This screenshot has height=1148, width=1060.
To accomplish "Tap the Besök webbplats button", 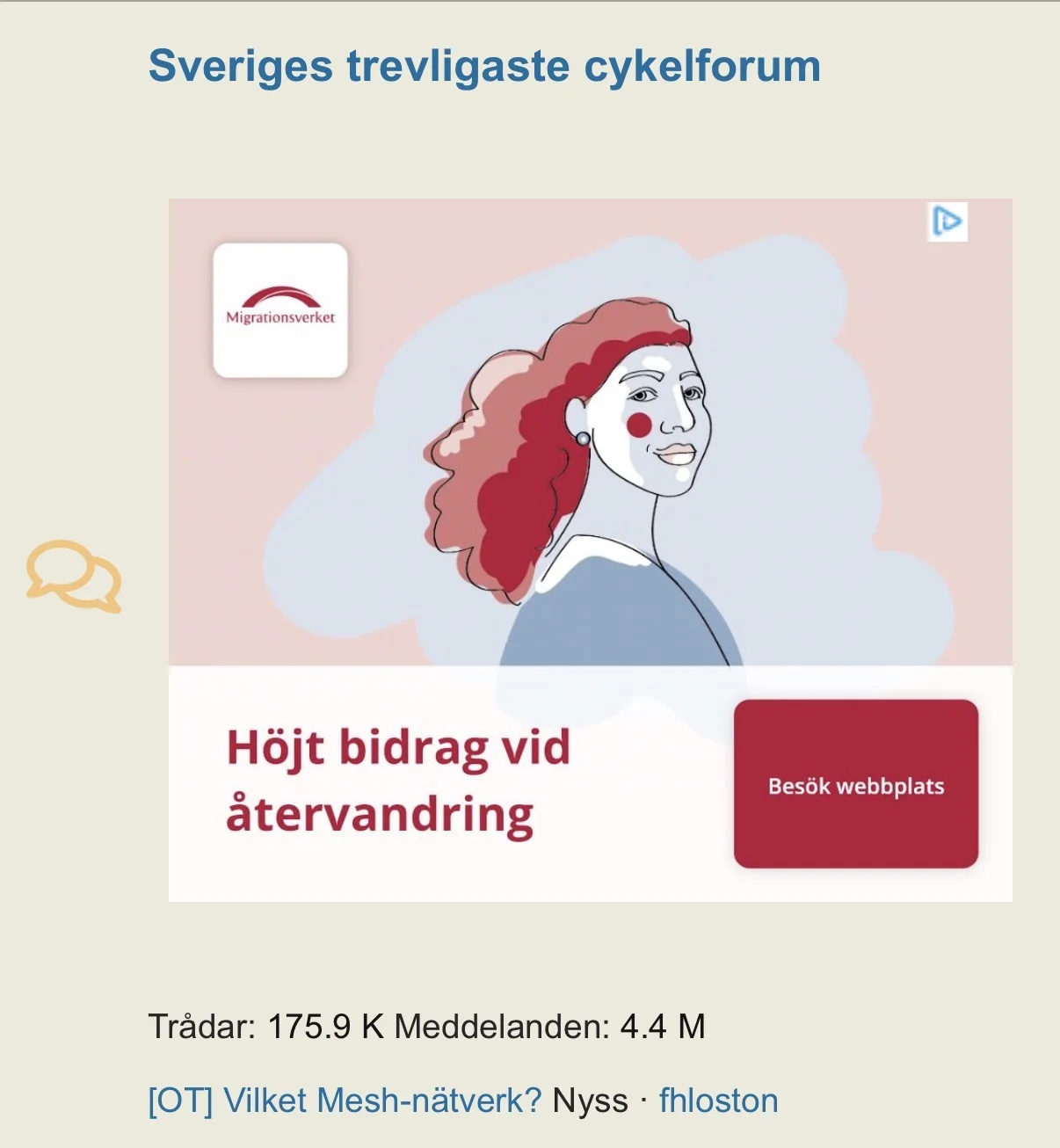I will pos(855,784).
